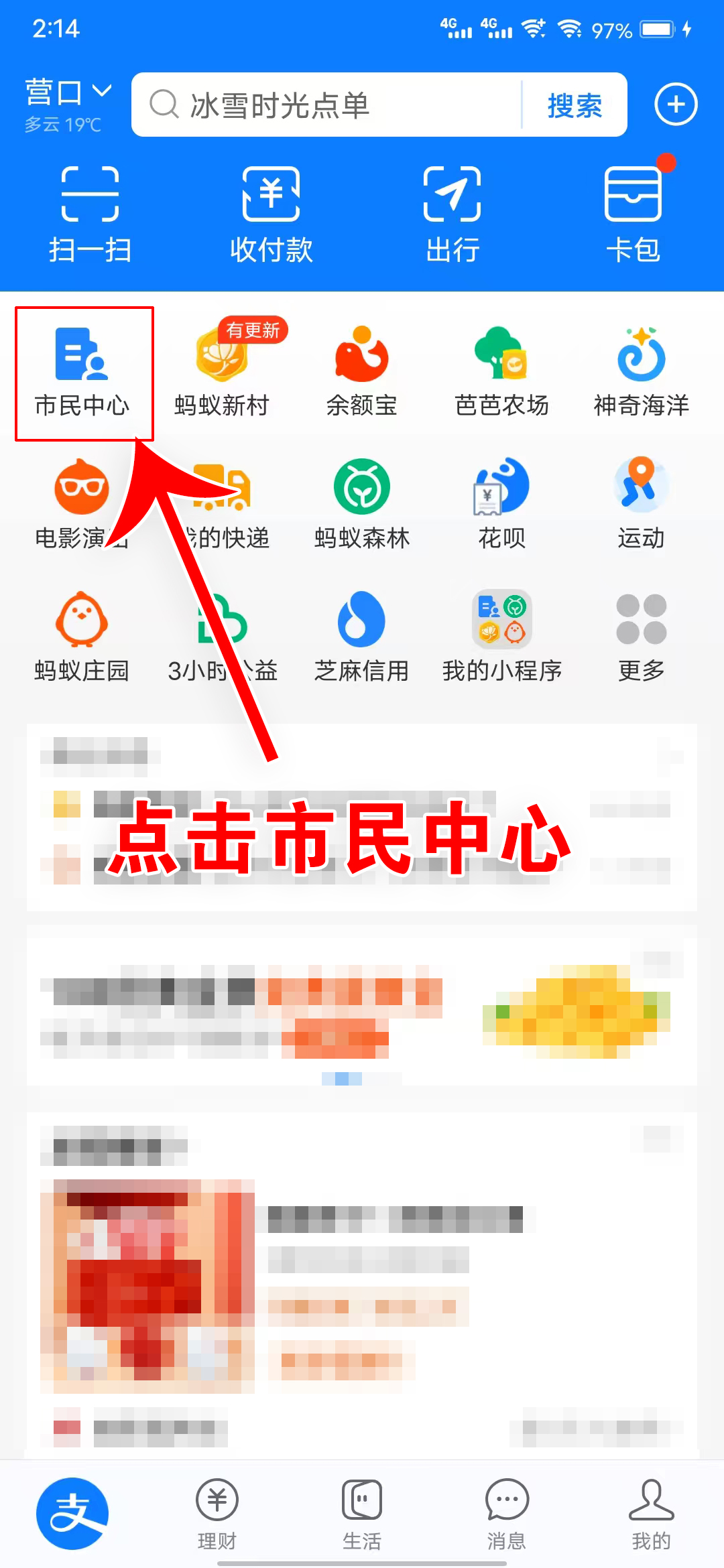Image resolution: width=724 pixels, height=1568 pixels.
Task: Open 卡包 card wallet
Action: pos(633,214)
